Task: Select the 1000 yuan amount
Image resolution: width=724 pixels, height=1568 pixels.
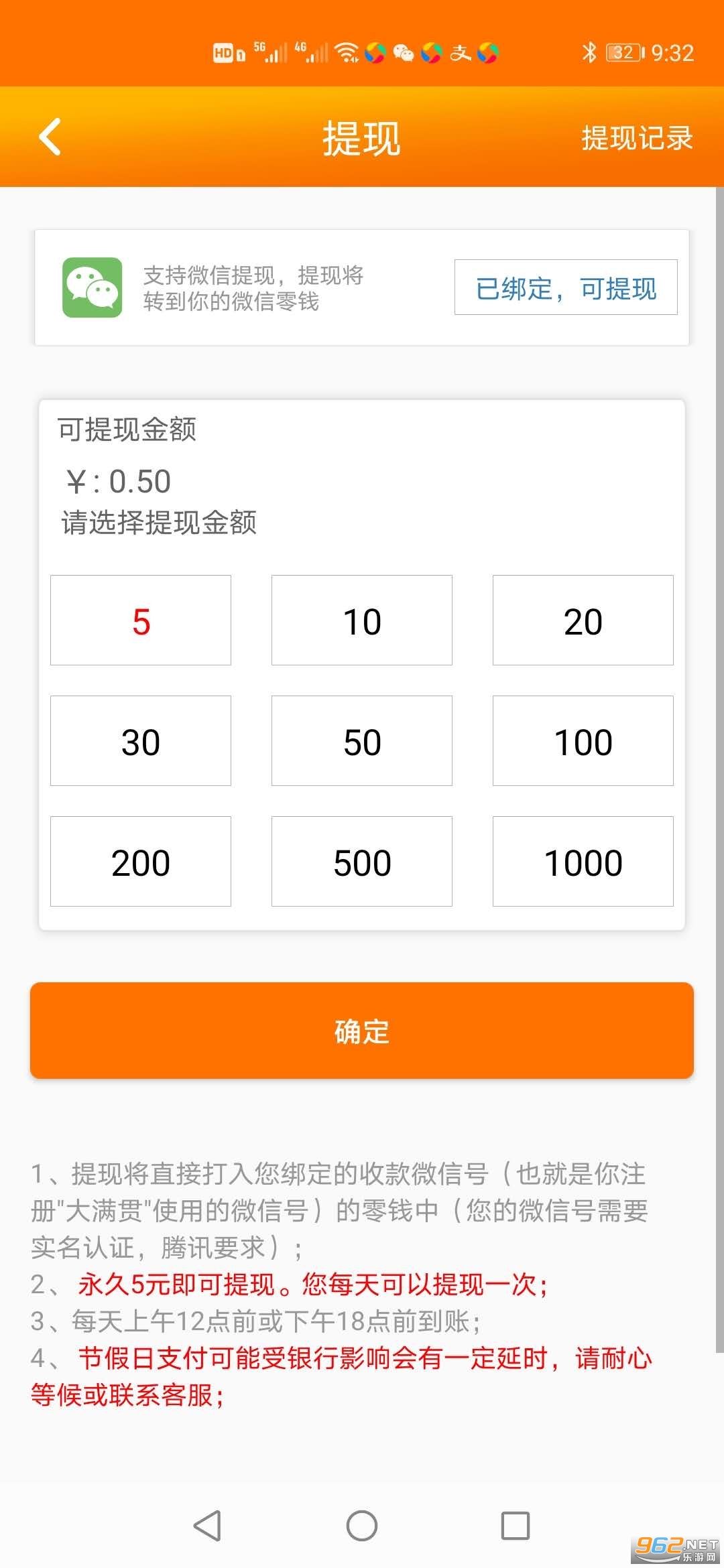Action: [x=583, y=862]
